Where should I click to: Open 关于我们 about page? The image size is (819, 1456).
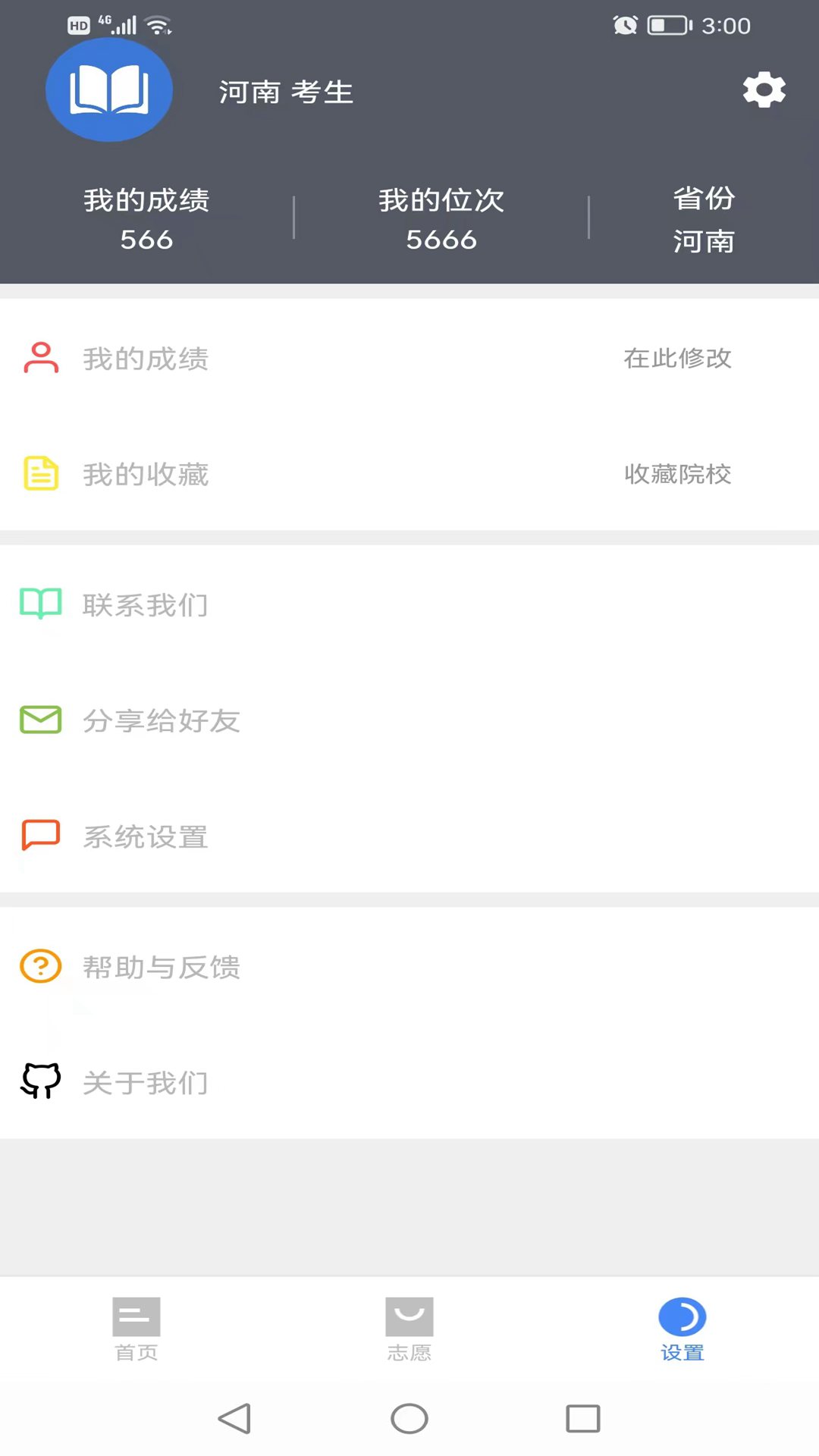pyautogui.click(x=409, y=1082)
